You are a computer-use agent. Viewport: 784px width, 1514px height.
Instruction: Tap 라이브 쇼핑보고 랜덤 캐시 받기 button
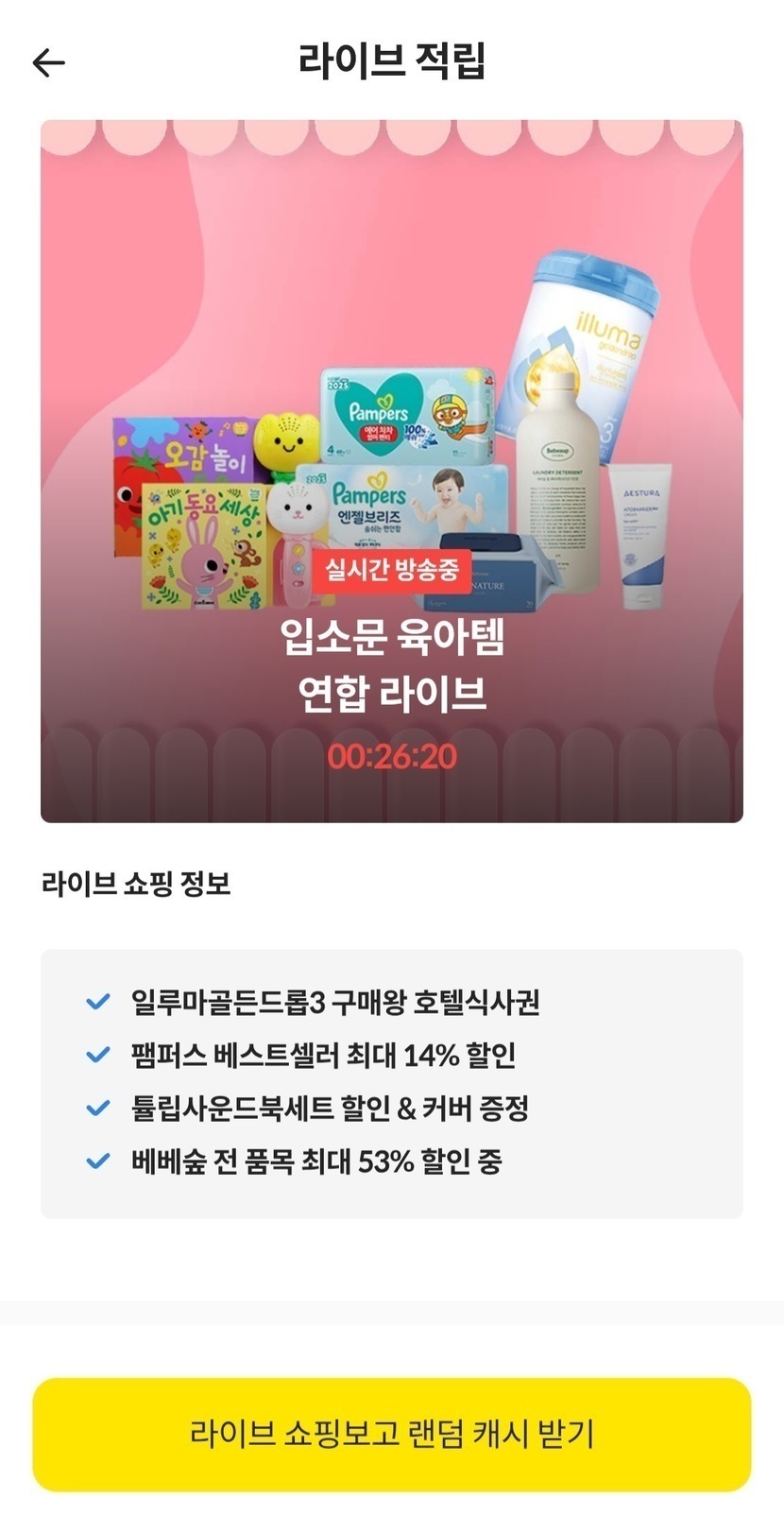coord(391,1434)
